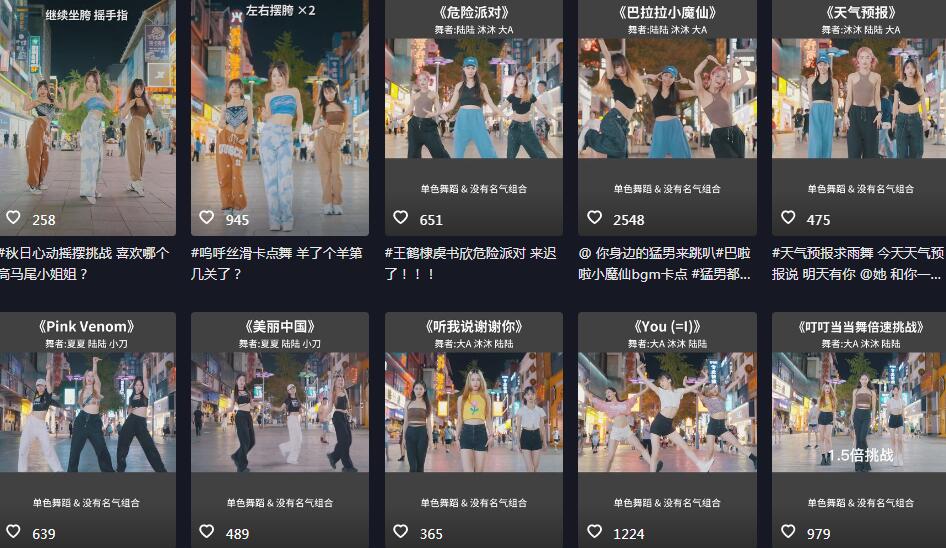The width and height of the screenshot is (946, 548).
Task: Play the 《美丽中国》 video
Action: 280,420
